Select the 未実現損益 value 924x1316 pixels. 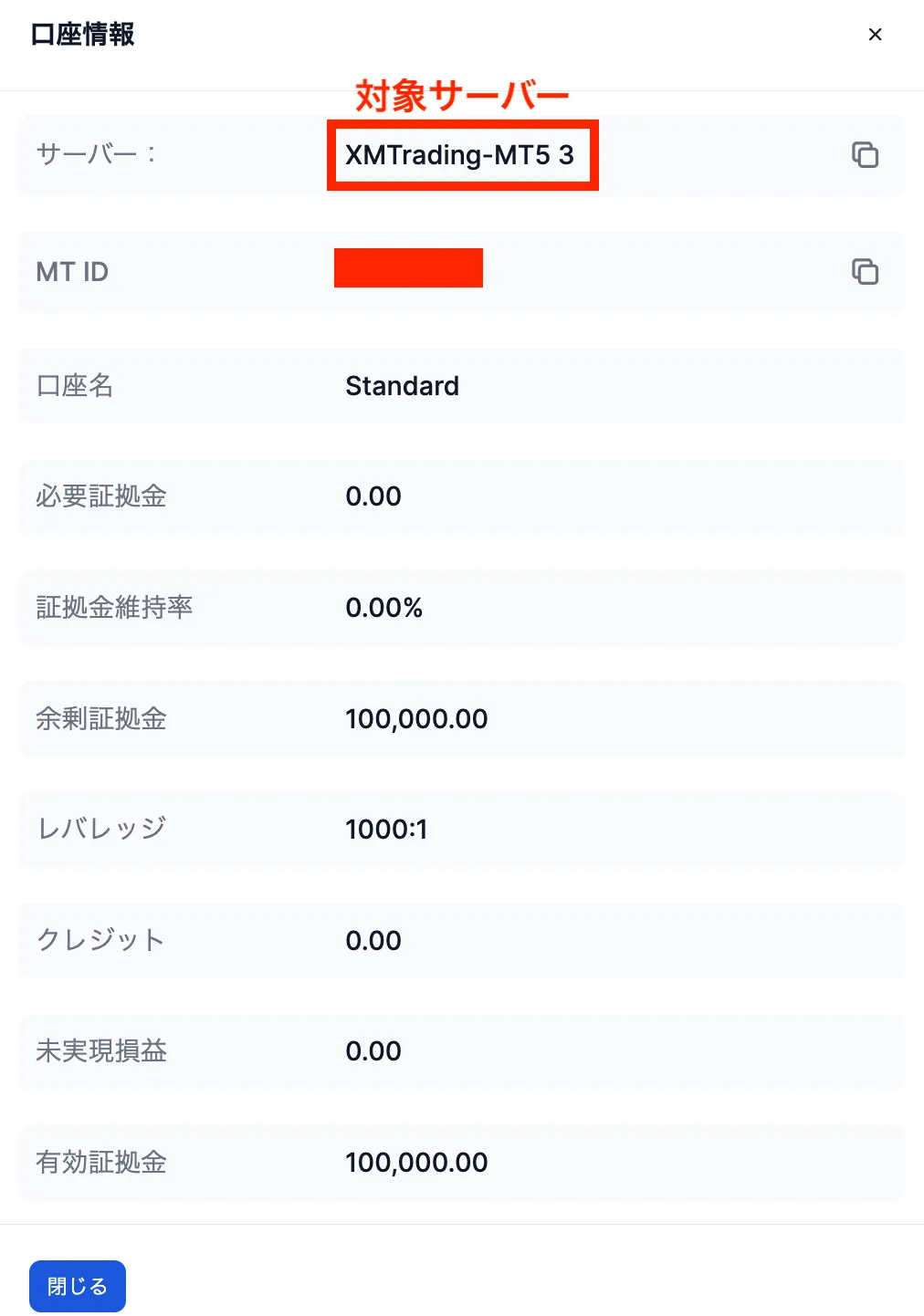(x=373, y=1051)
